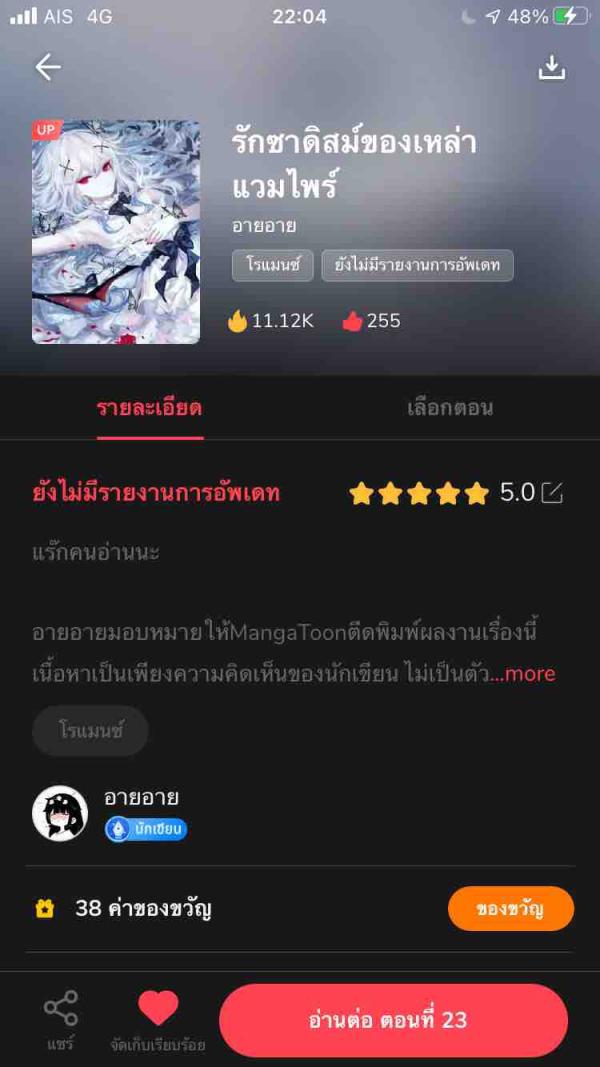Download this comic with the download icon

tap(552, 67)
